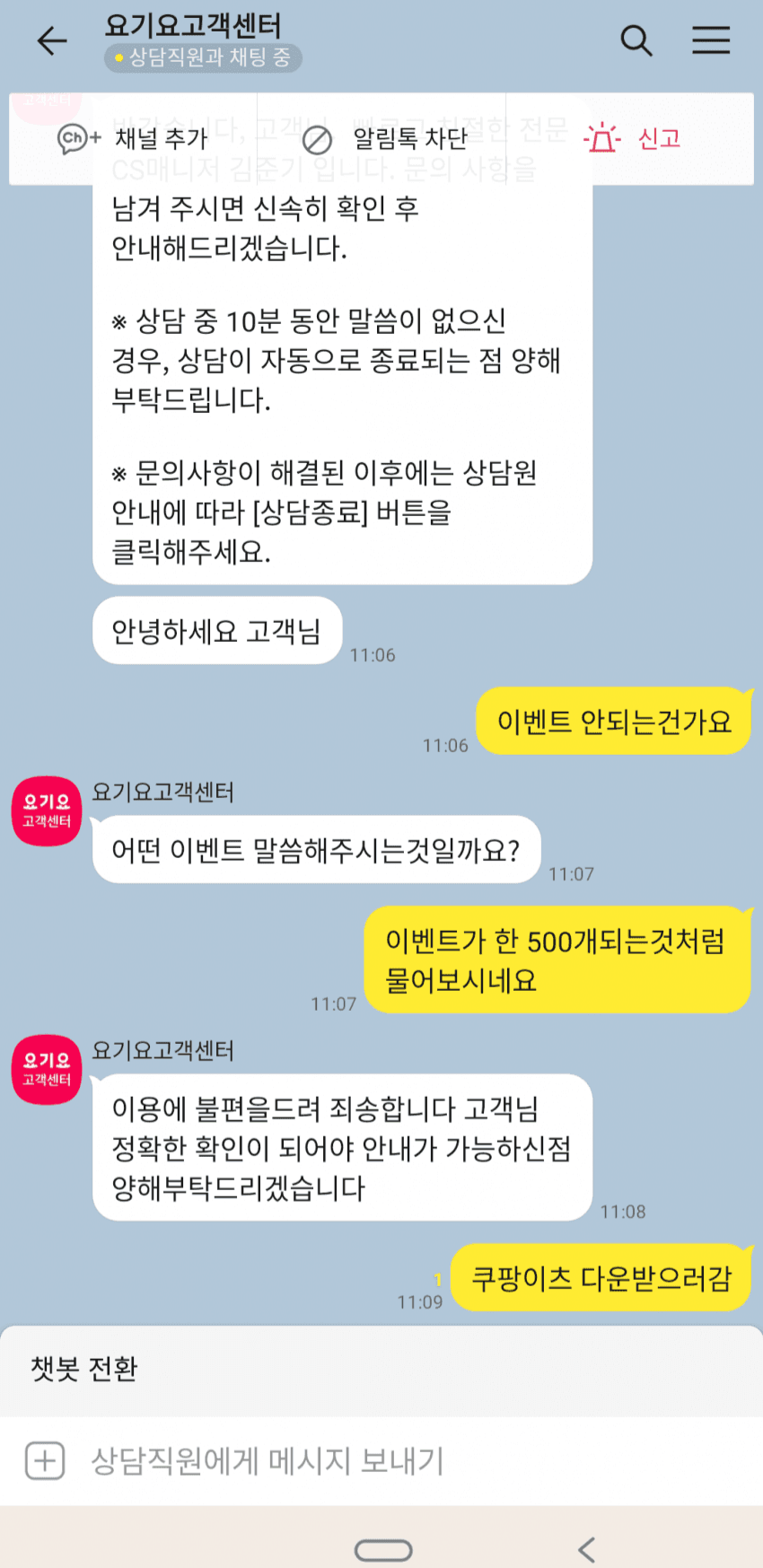
Task: Search within the chat
Action: pos(636,40)
